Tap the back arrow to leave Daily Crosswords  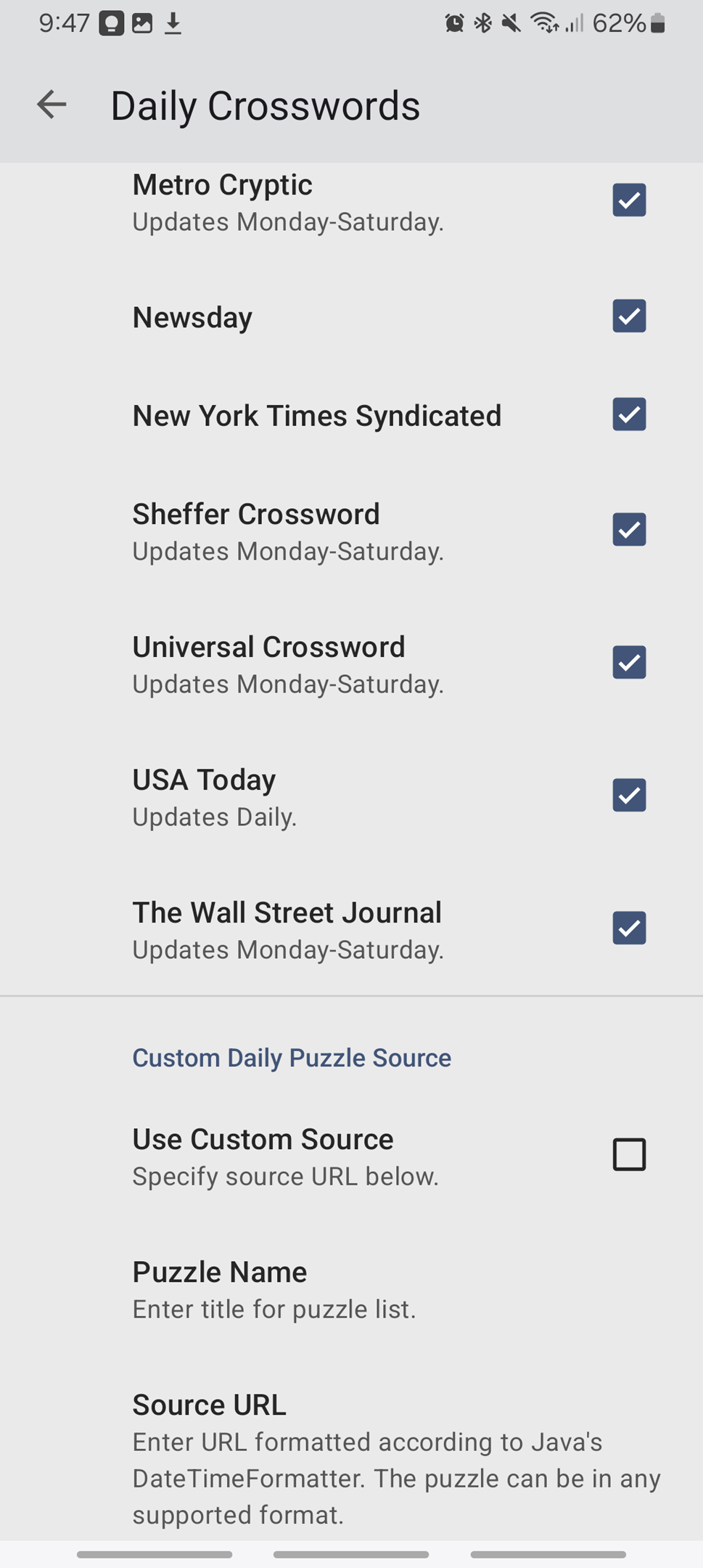tap(50, 105)
